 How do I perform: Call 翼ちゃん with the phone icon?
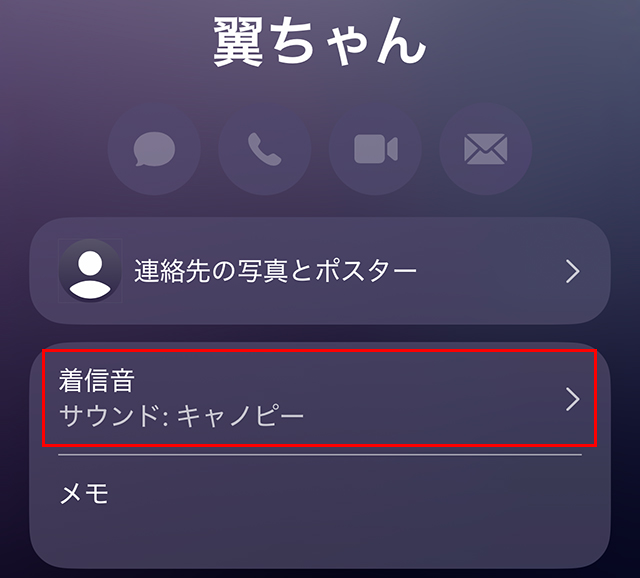coord(264,150)
